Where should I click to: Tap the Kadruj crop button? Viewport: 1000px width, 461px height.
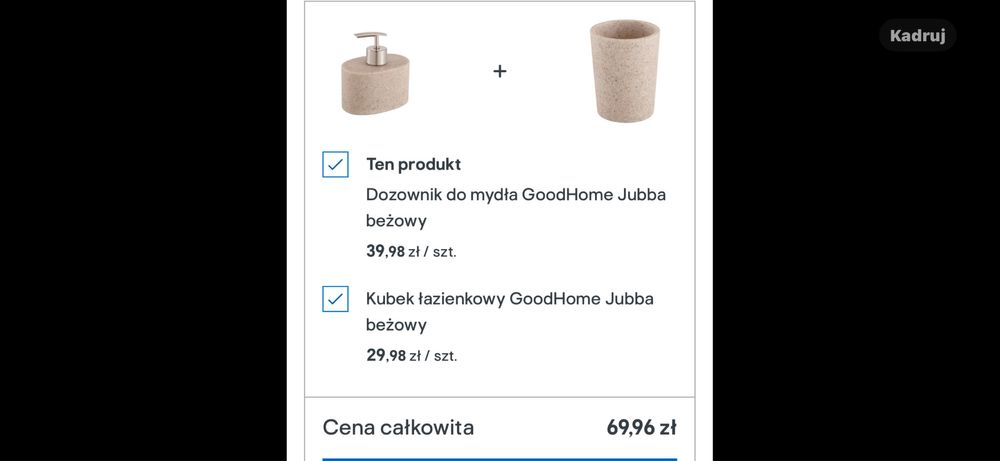(917, 36)
